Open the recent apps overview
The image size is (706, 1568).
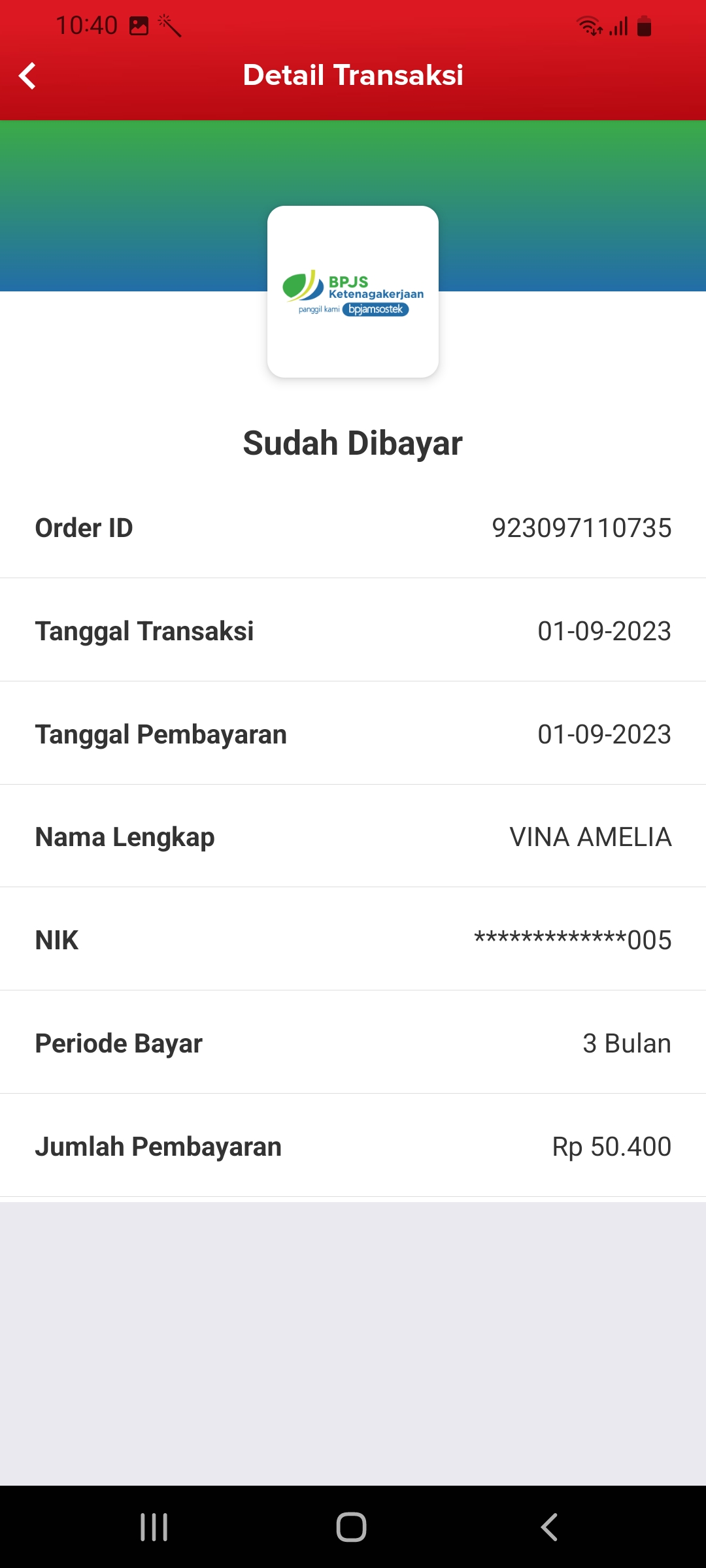154,1527
